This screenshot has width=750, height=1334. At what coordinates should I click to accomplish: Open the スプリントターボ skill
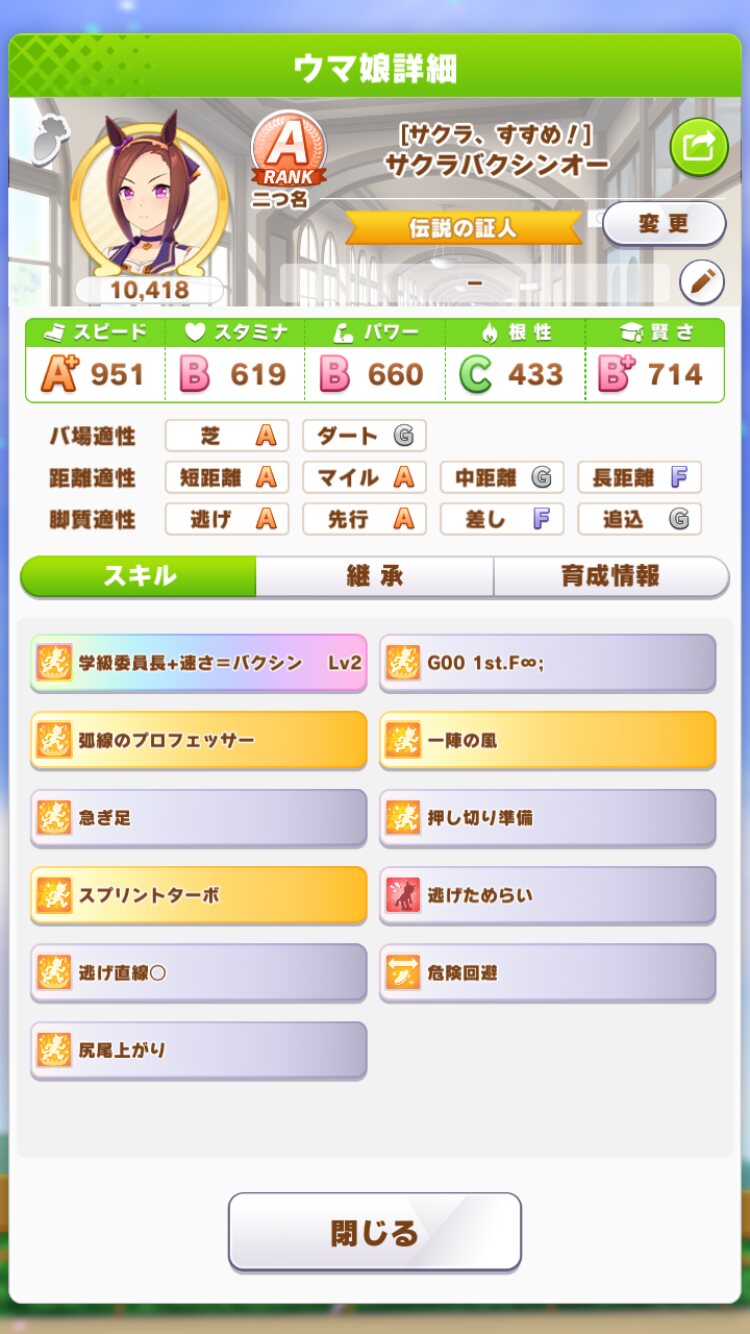click(199, 895)
